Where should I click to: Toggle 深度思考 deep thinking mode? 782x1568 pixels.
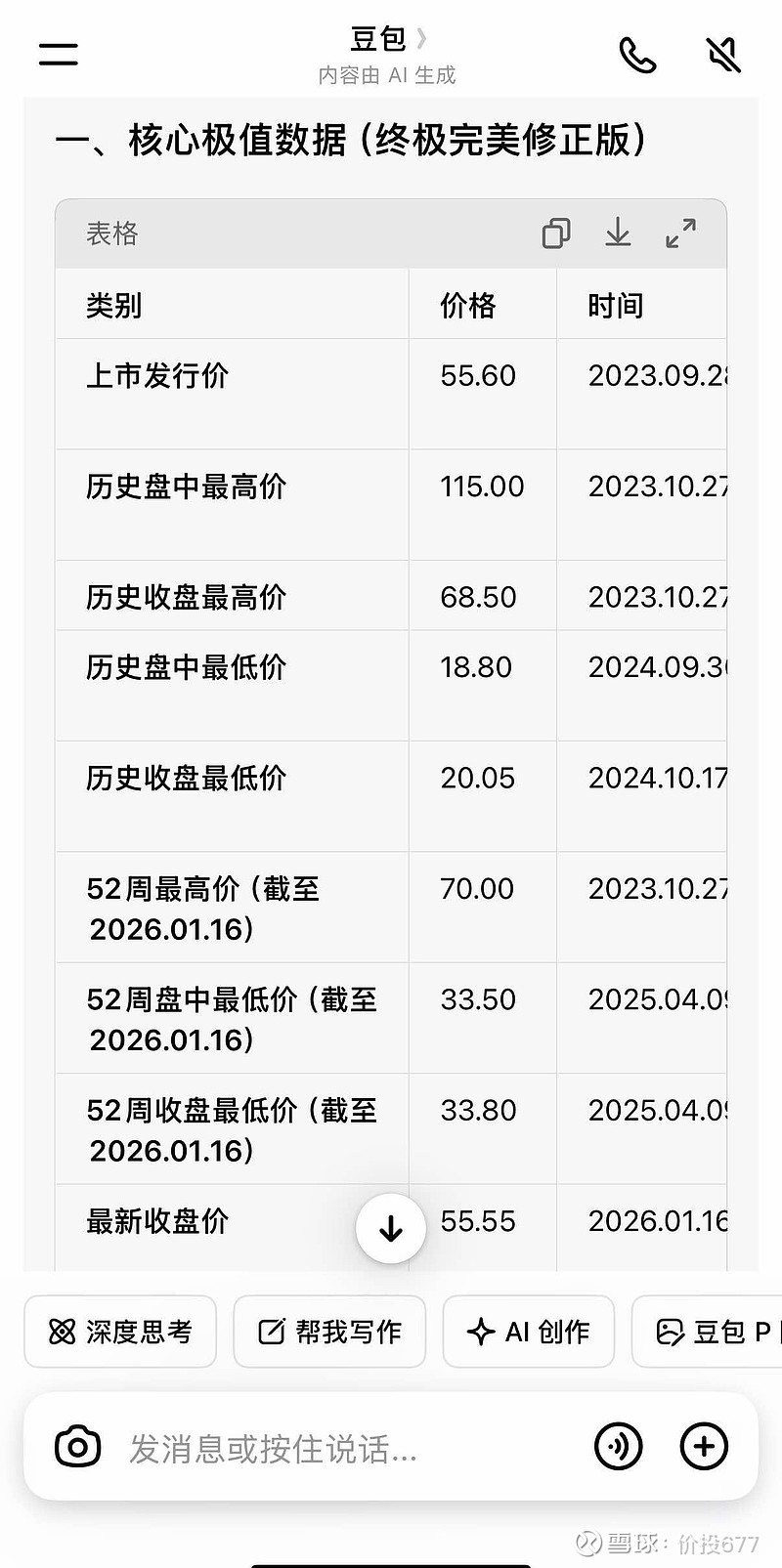pos(119,1332)
